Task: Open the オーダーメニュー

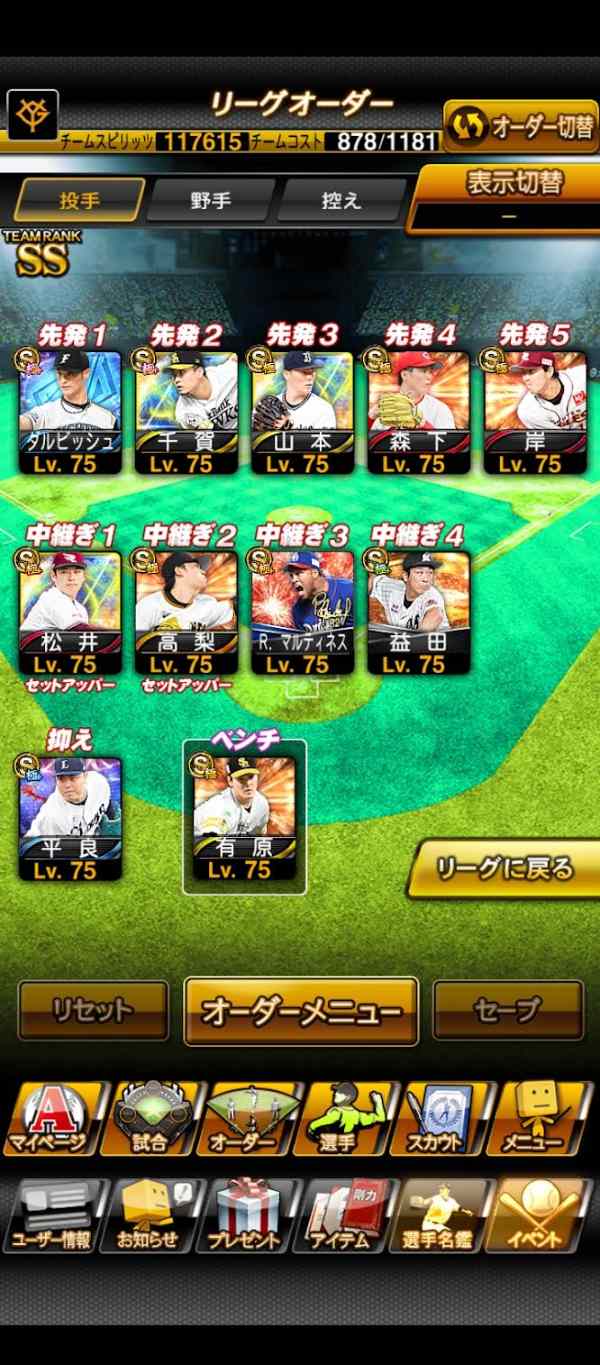Action: click(x=301, y=1011)
